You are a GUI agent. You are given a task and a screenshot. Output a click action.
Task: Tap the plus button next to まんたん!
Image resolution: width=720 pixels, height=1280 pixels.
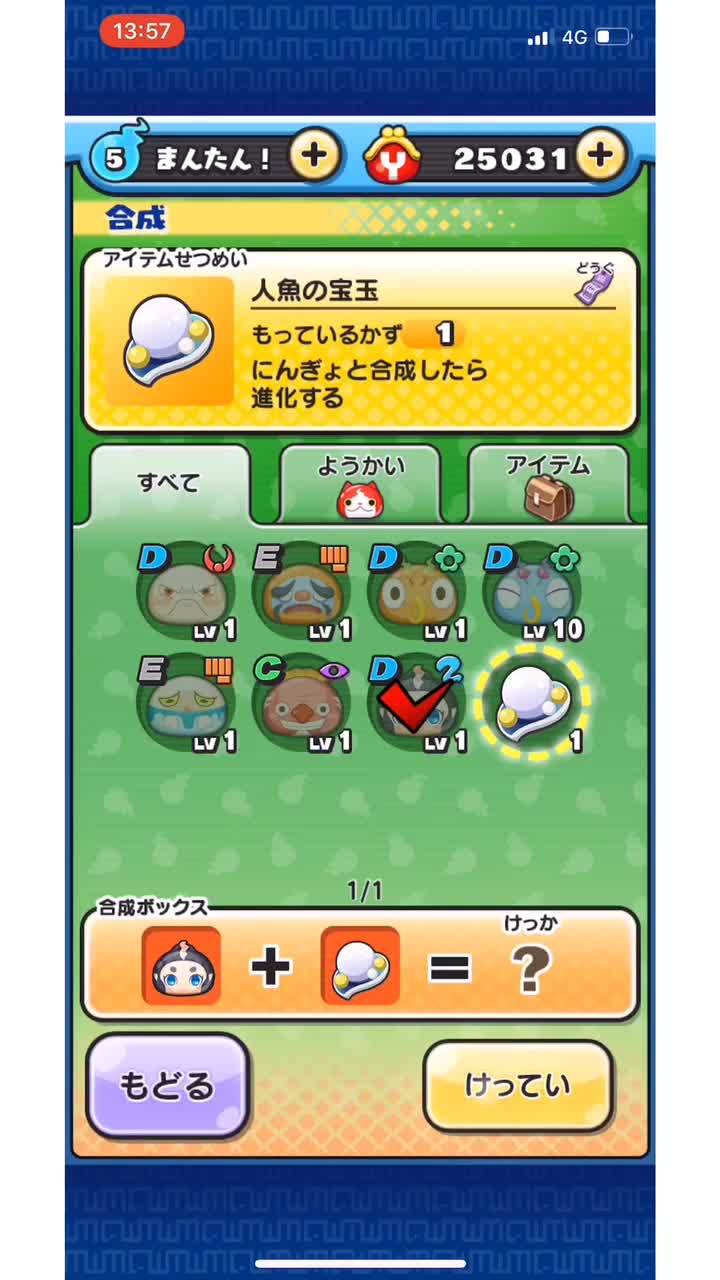(314, 156)
